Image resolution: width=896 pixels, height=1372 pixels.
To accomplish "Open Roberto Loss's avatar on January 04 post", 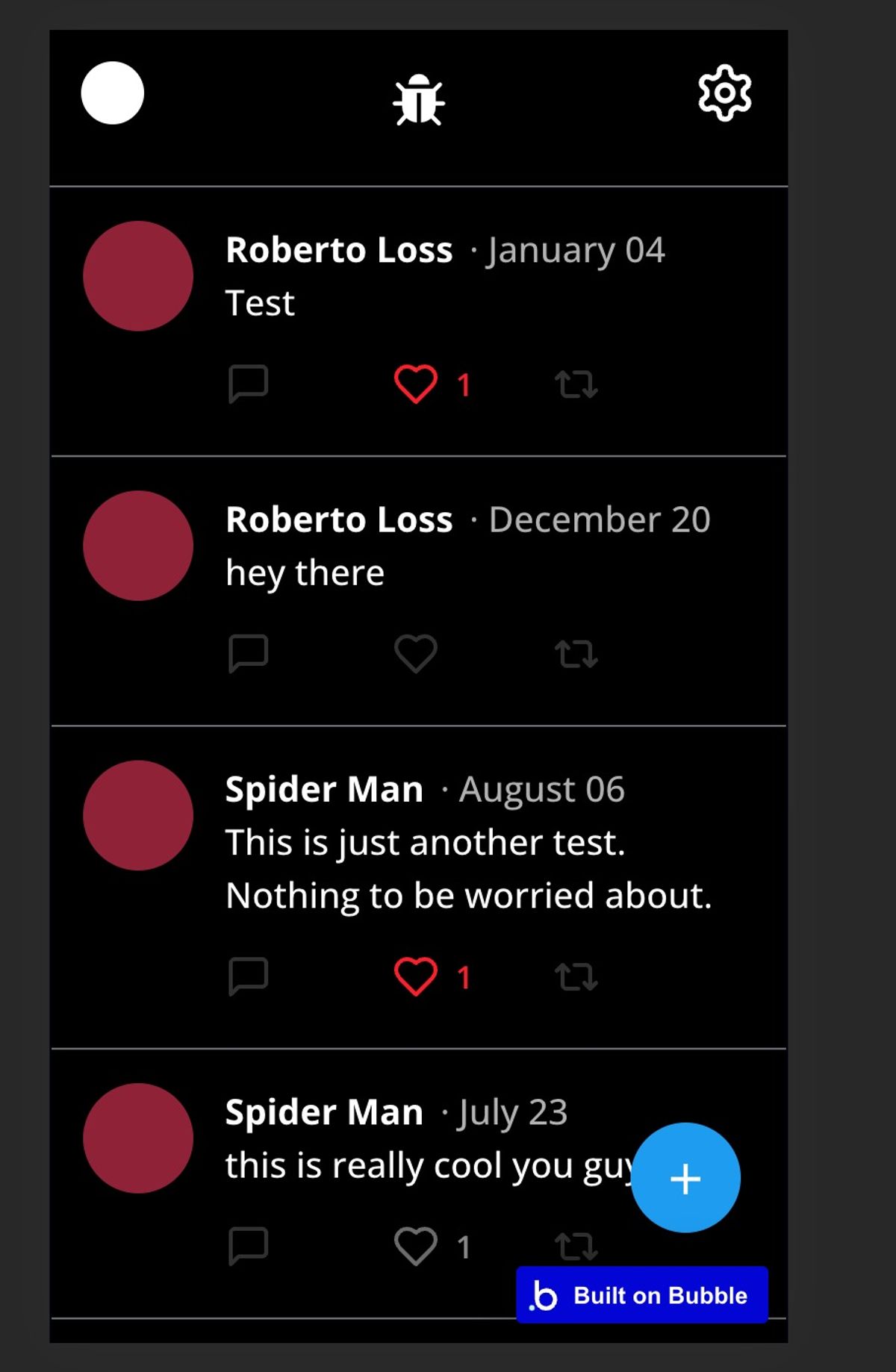I will coord(138,276).
